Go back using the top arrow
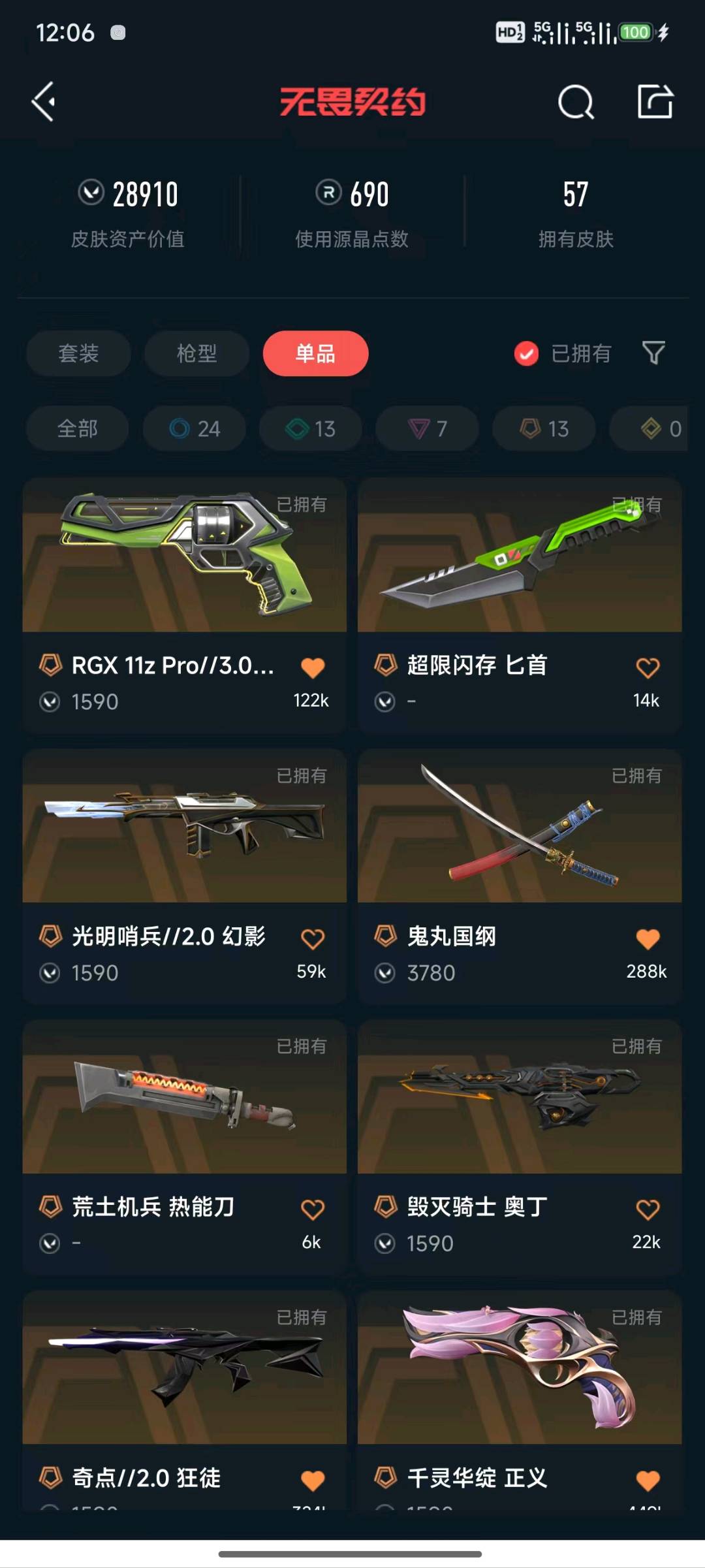The height and width of the screenshot is (1568, 705). [x=43, y=101]
